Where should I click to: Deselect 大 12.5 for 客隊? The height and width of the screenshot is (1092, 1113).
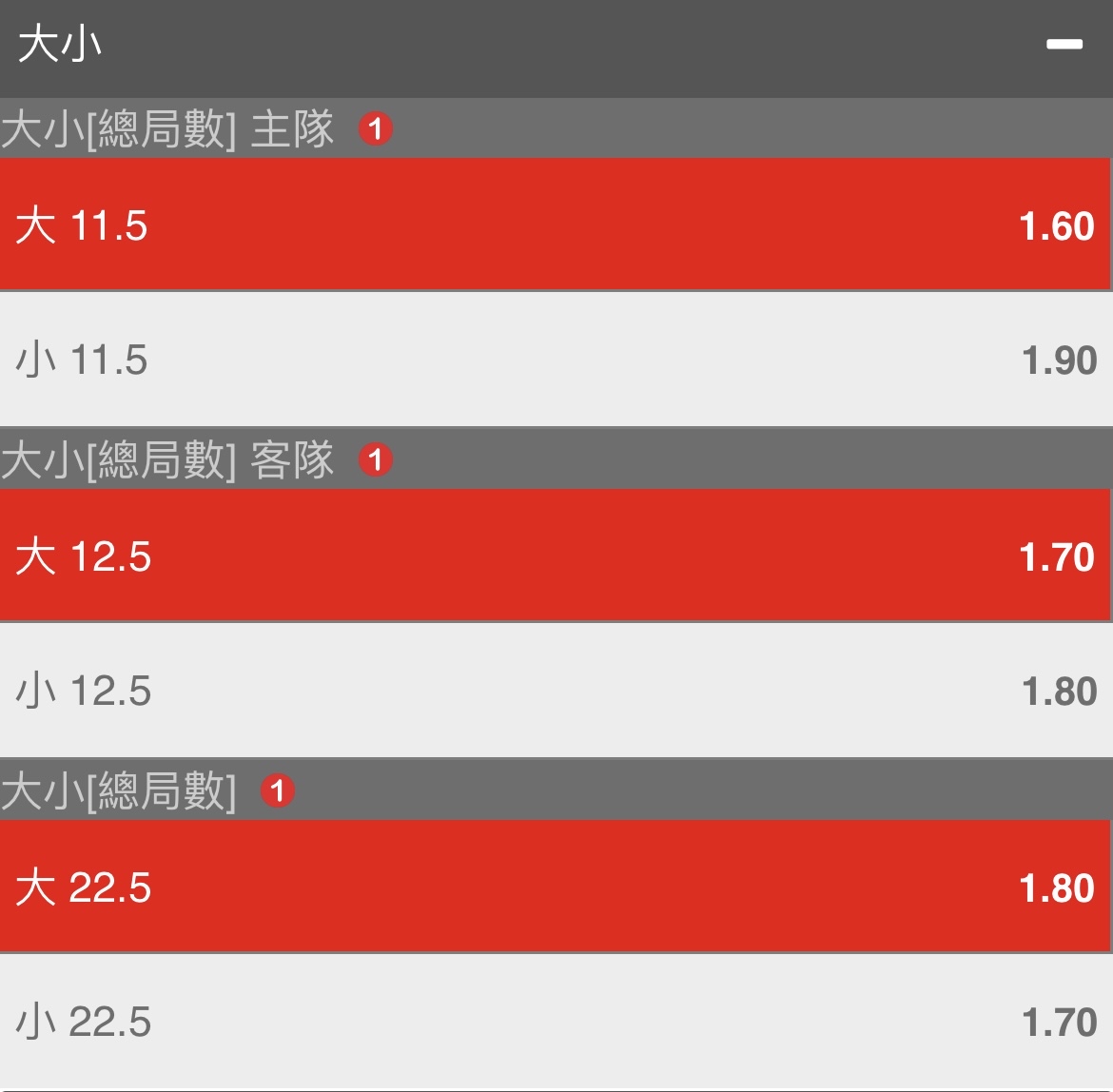click(x=556, y=556)
